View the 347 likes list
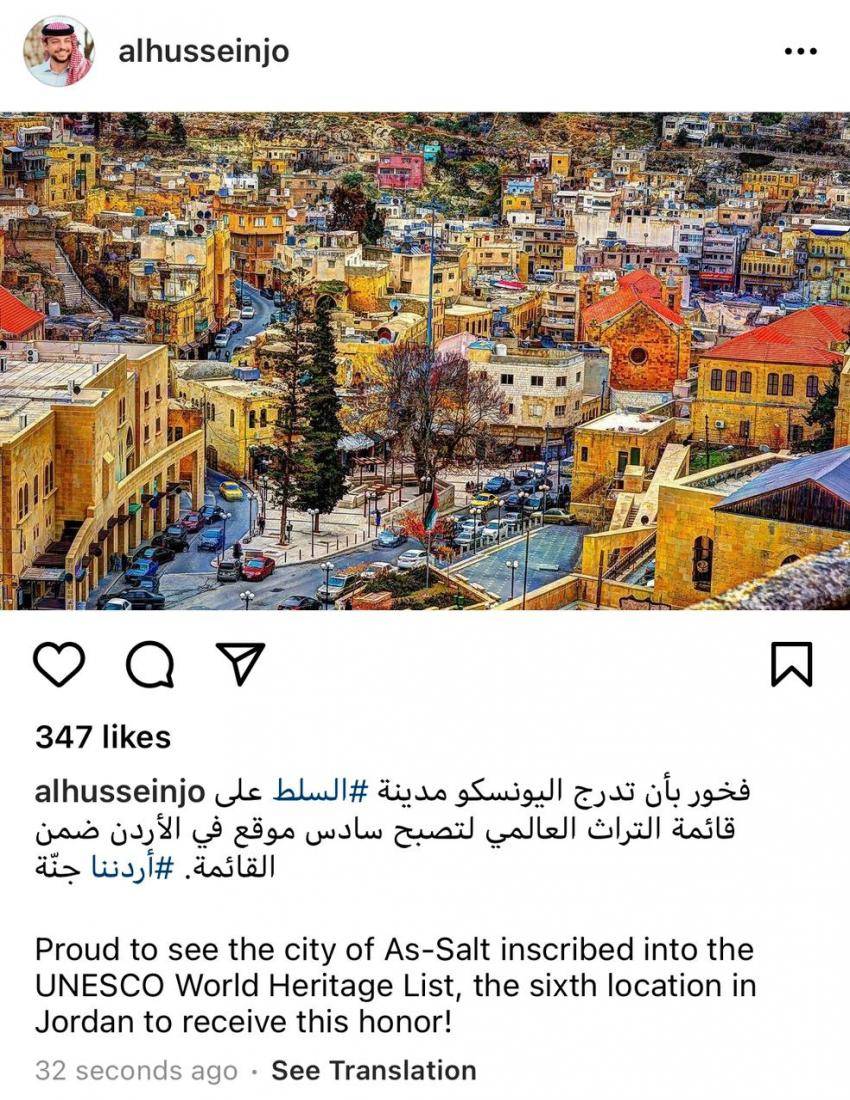 pos(103,737)
